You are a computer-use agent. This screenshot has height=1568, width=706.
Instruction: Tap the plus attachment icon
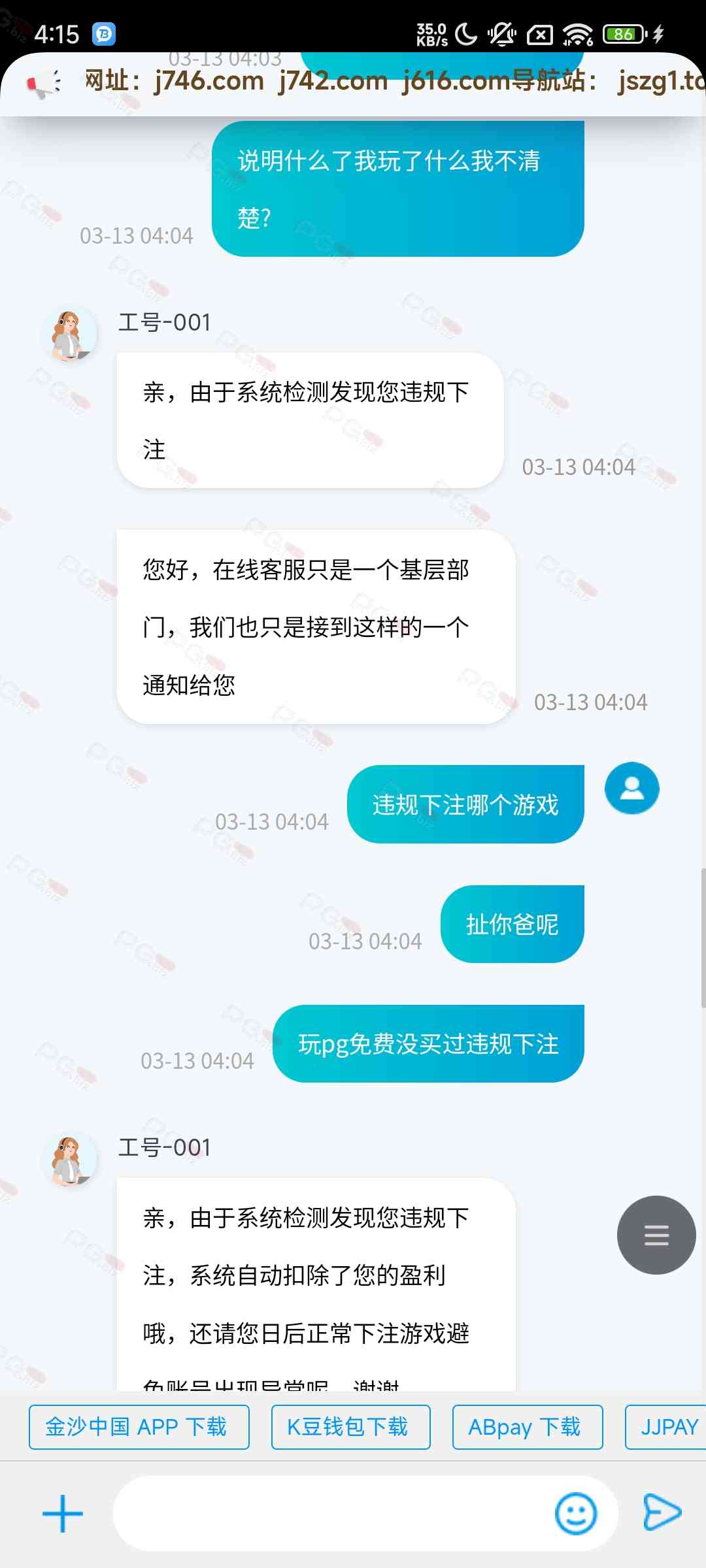point(63,1513)
